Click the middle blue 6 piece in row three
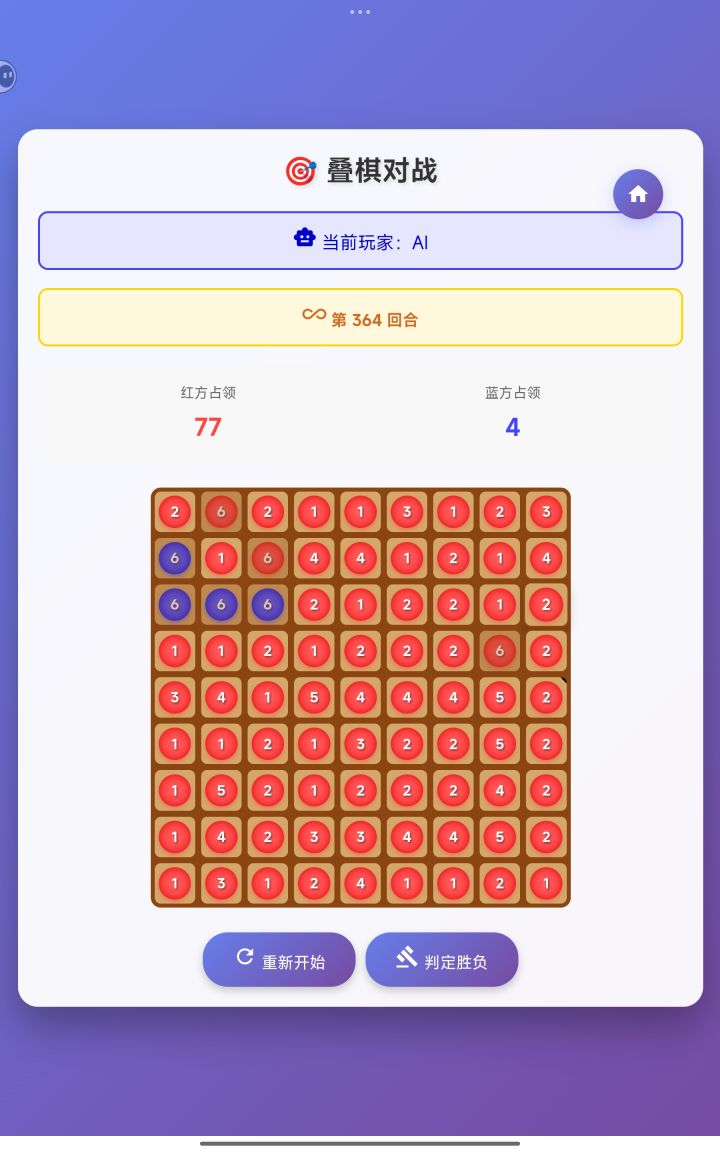 tap(221, 604)
